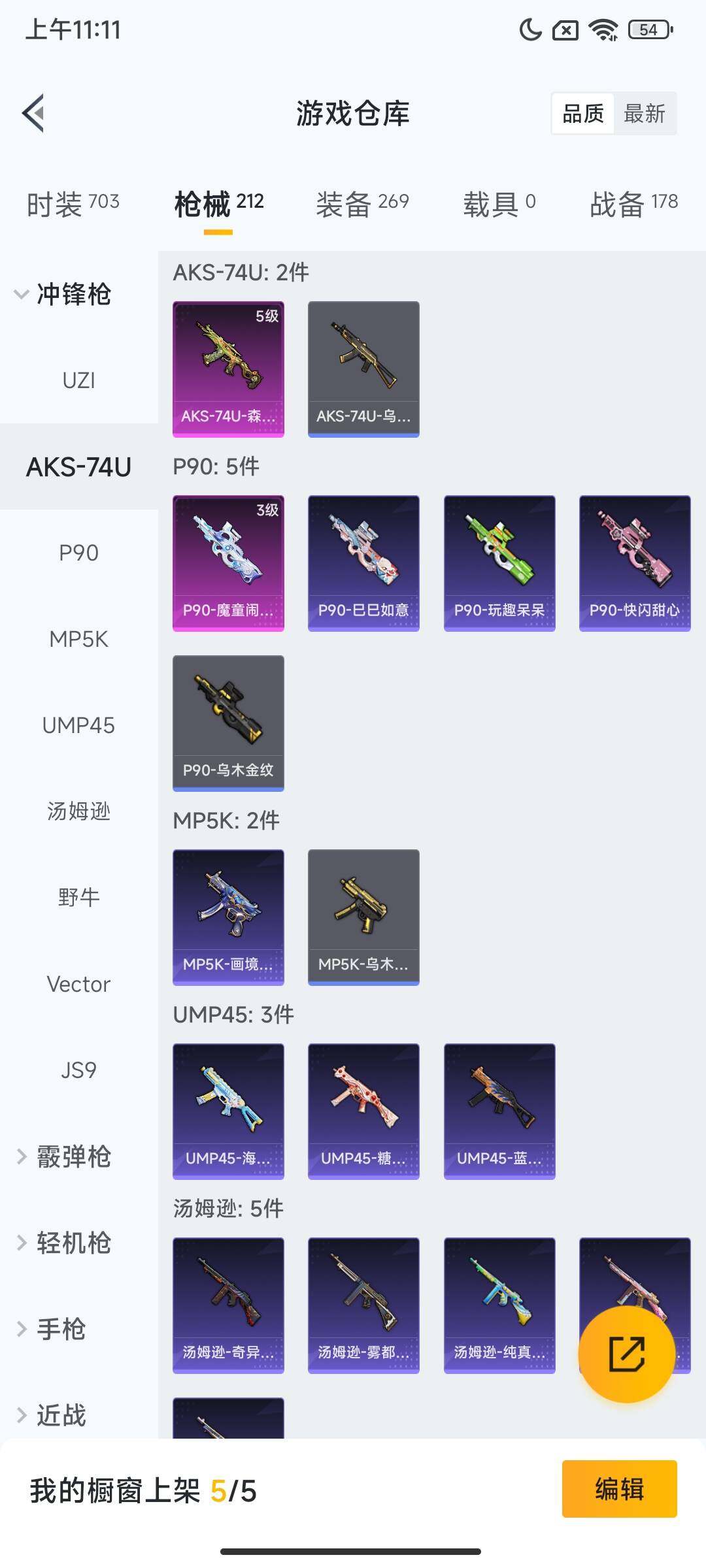Go back using the top-left arrow
The width and height of the screenshot is (706, 1568).
tap(33, 113)
